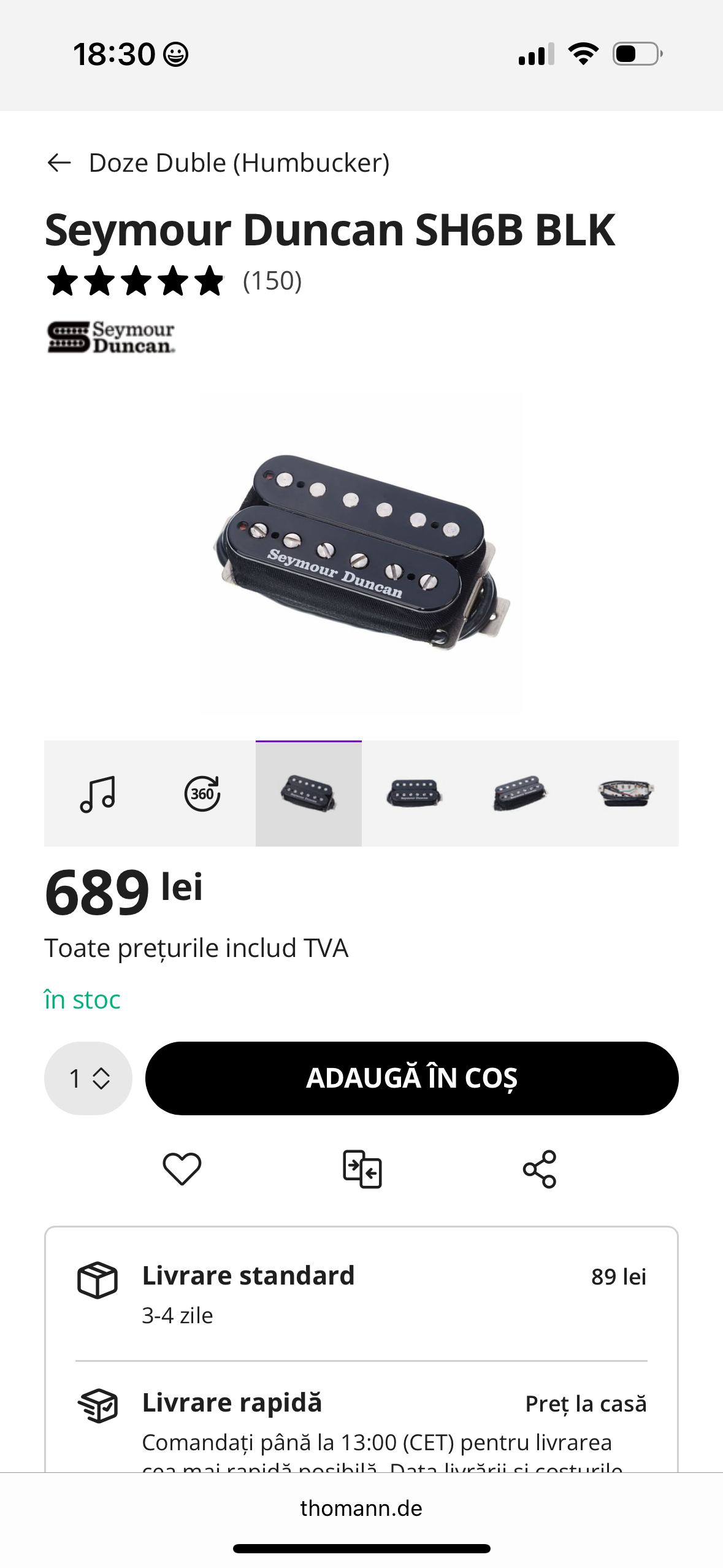The height and width of the screenshot is (1568, 723).
Task: Open the sound samples music note
Action: point(98,794)
